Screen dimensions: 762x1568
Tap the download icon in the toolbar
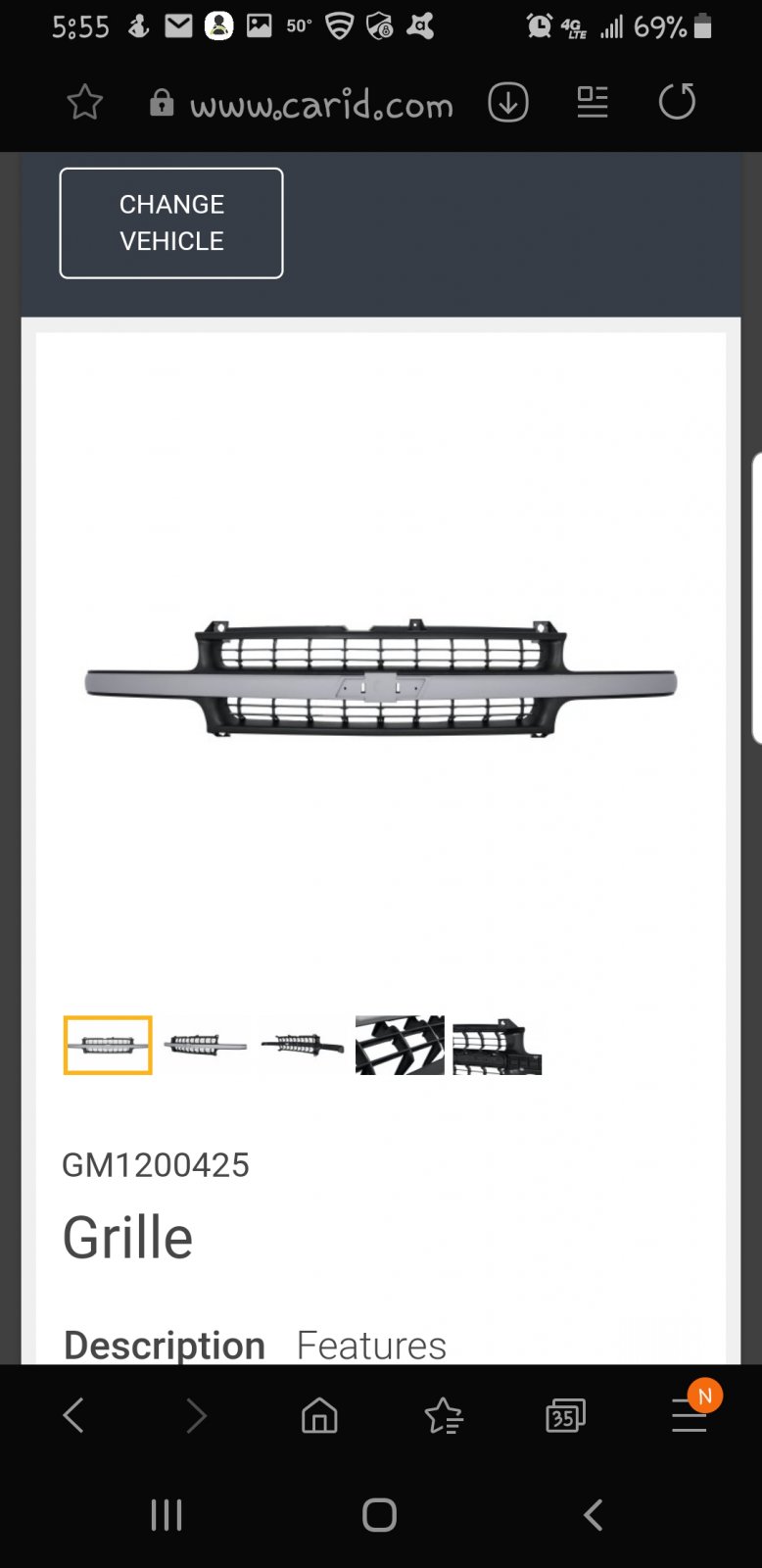508,102
